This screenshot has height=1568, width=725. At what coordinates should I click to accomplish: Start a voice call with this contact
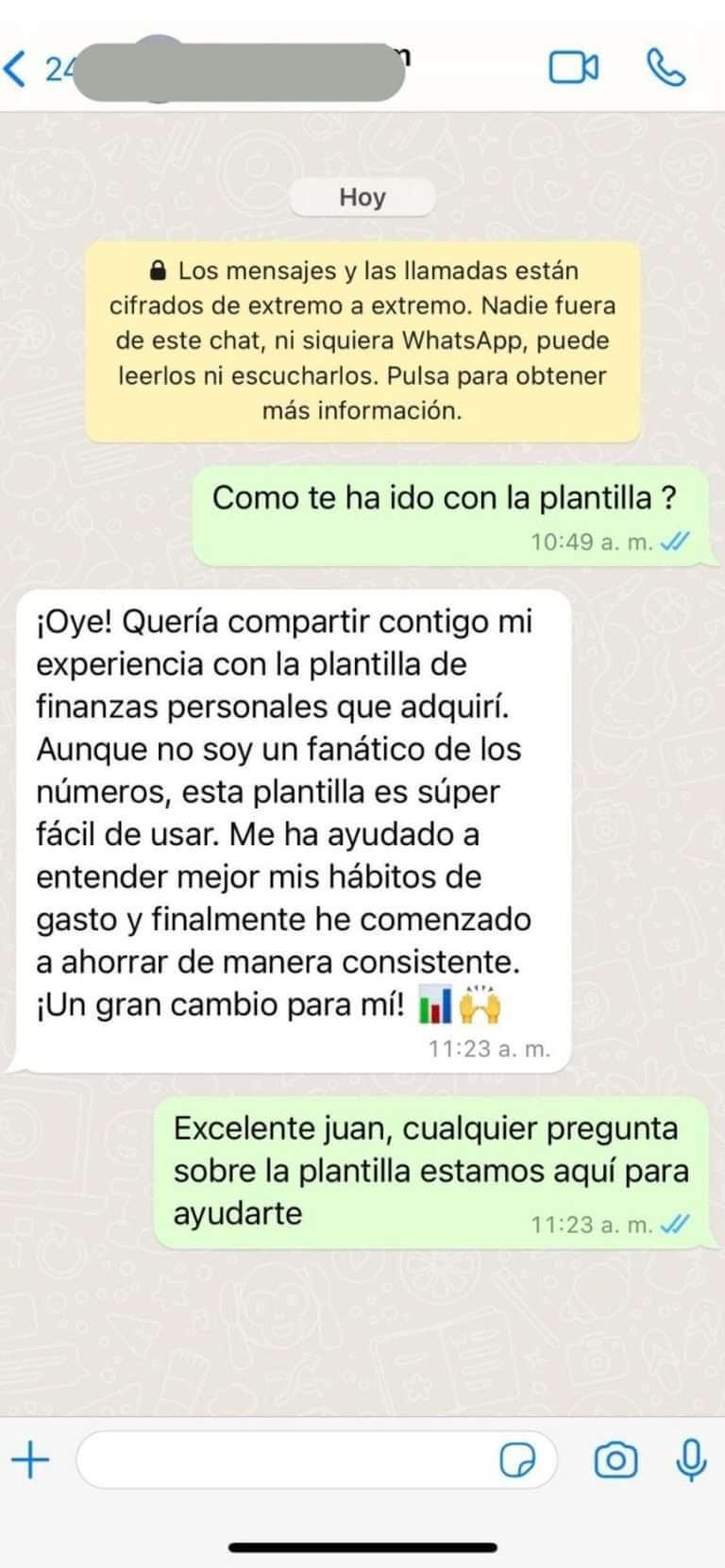coord(666,68)
